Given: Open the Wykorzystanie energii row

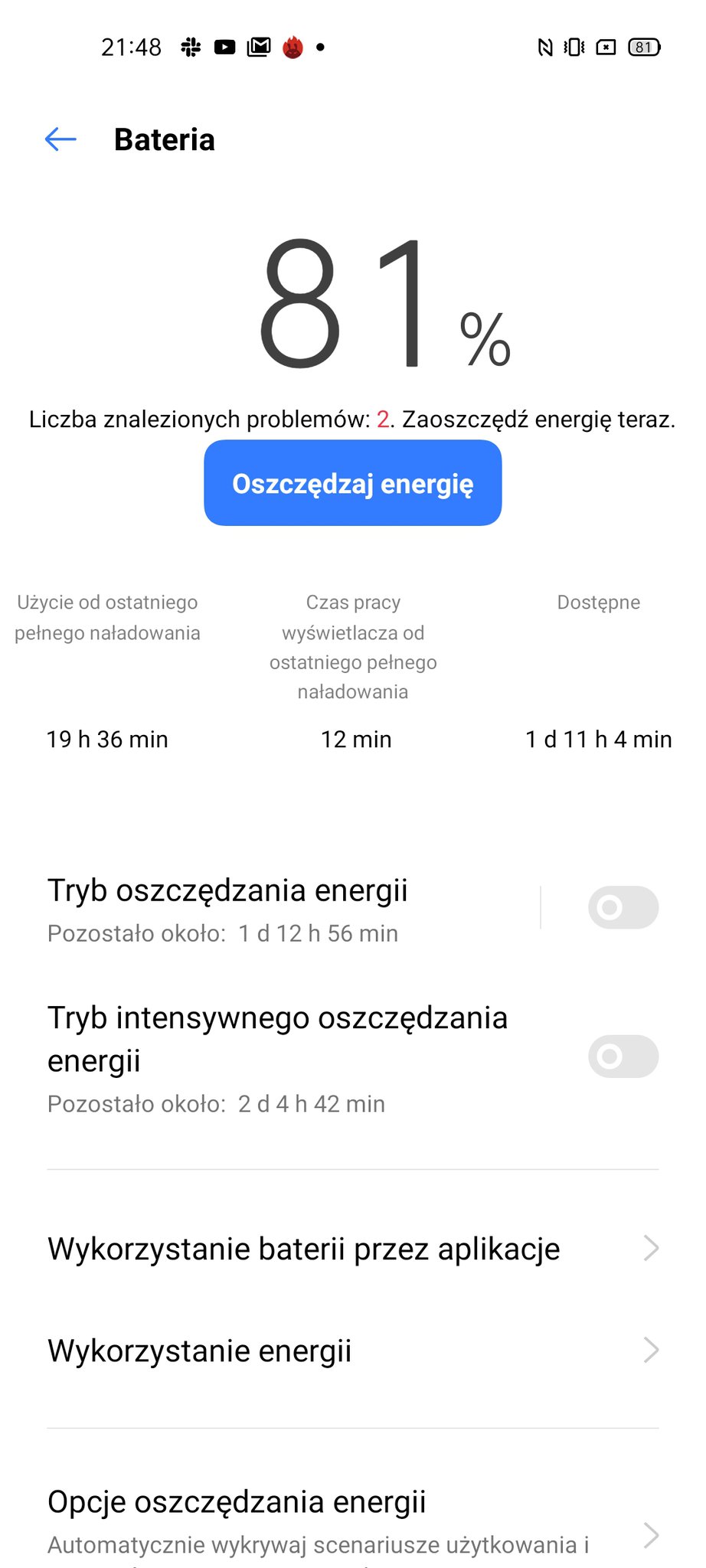Looking at the screenshot, I should click(x=352, y=1351).
